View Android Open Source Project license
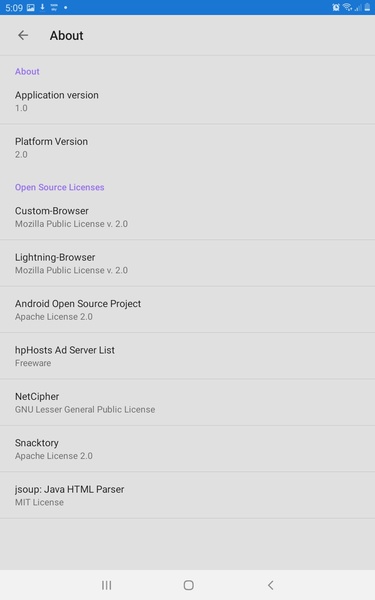This screenshot has height=600, width=375. [x=188, y=310]
